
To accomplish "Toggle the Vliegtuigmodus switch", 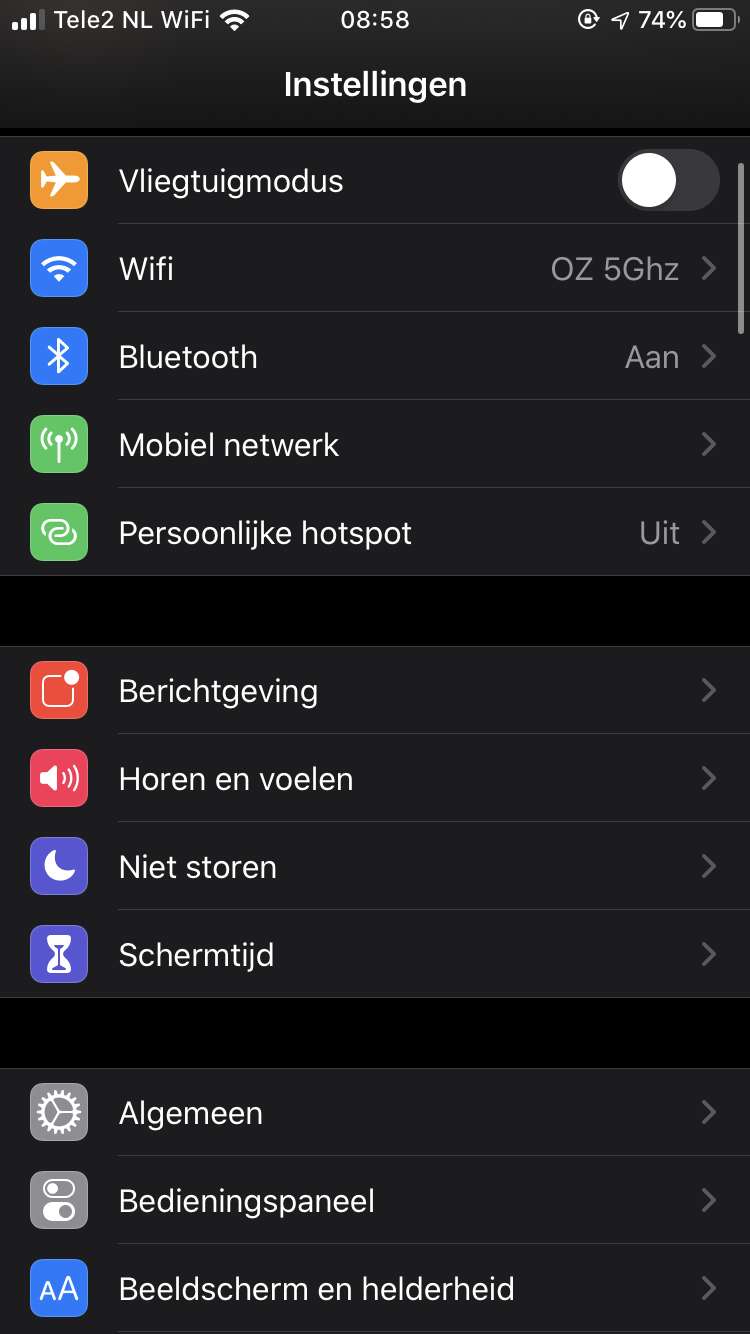I will [x=668, y=181].
